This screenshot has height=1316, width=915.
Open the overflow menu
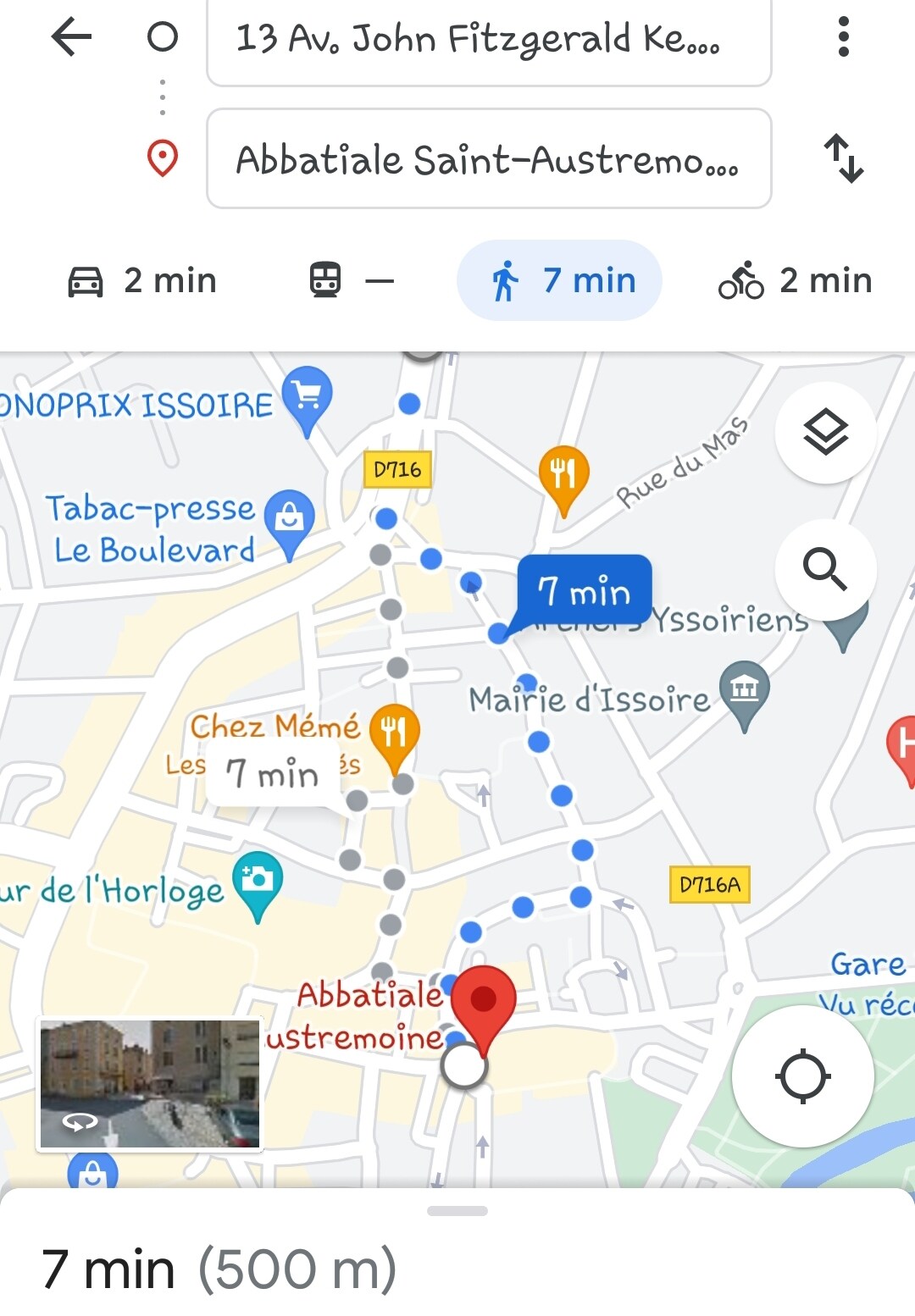[x=842, y=38]
